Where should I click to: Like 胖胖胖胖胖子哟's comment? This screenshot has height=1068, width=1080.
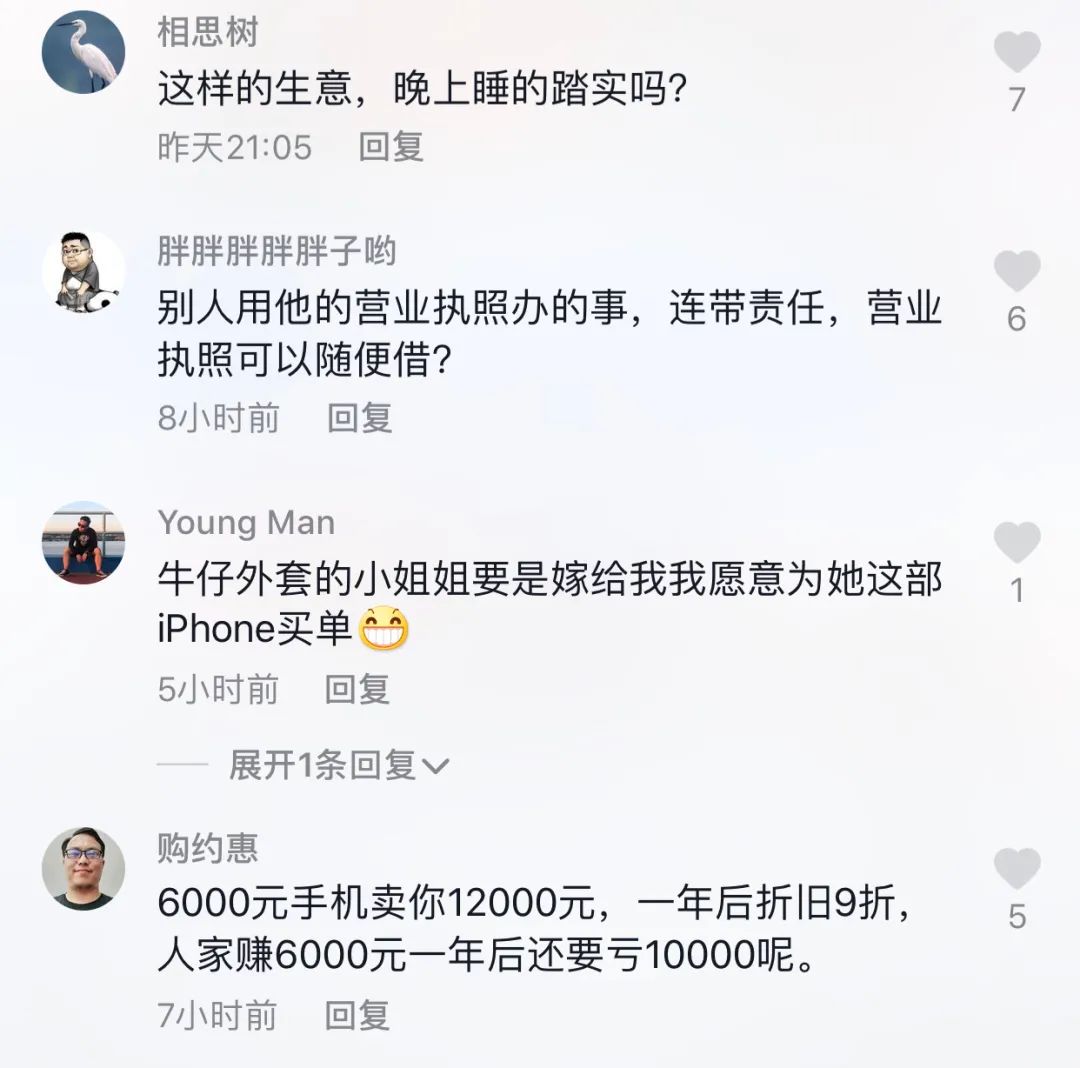pos(1017,271)
